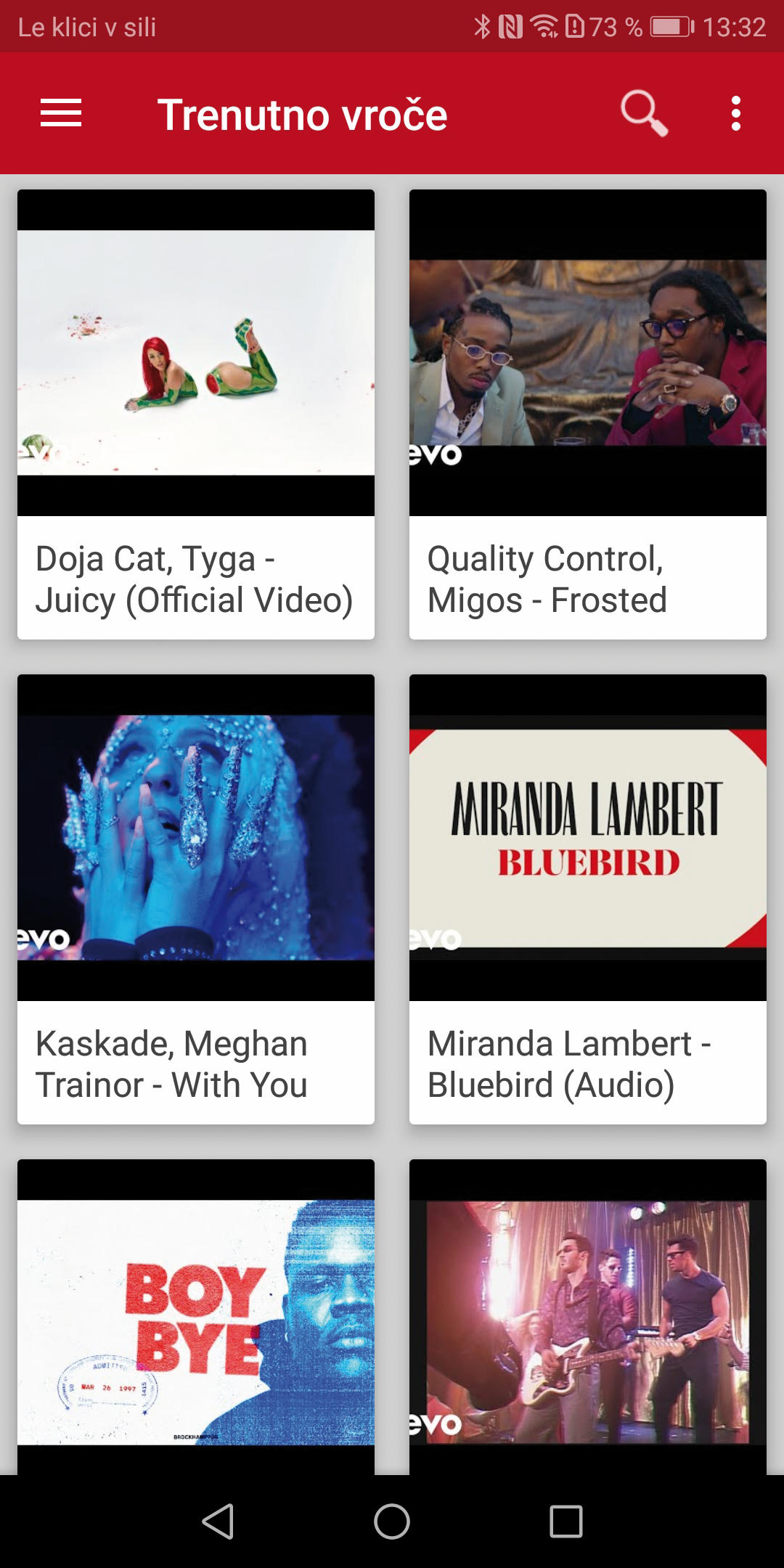Viewport: 784px width, 1568px height.
Task: Open the three-dot overflow menu
Action: coord(735,114)
